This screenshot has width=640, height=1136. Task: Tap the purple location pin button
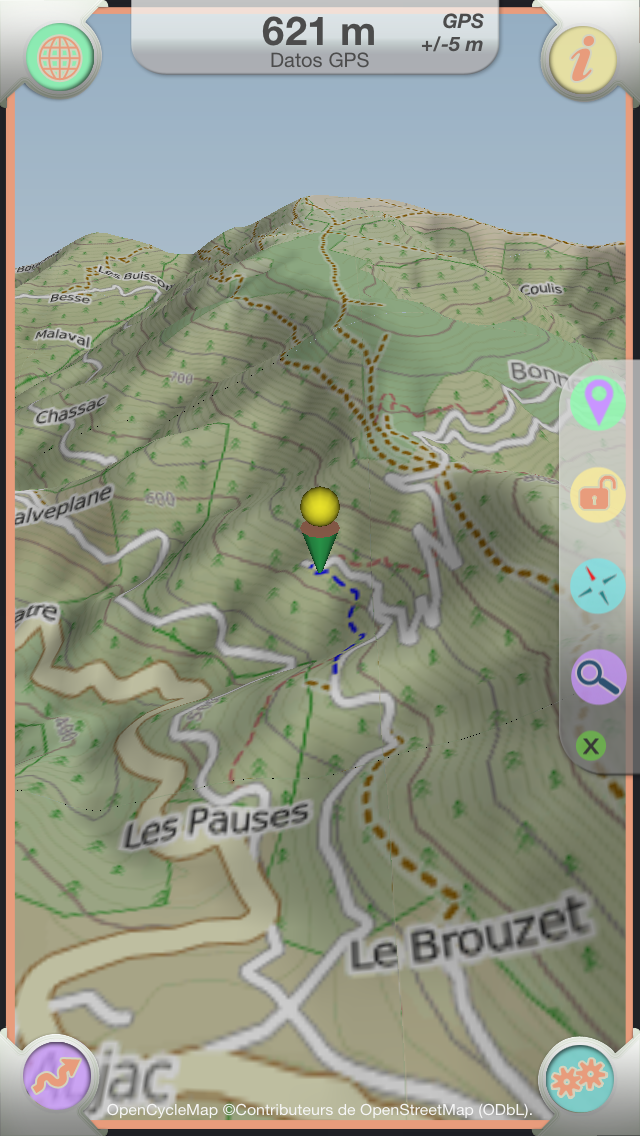click(x=598, y=404)
